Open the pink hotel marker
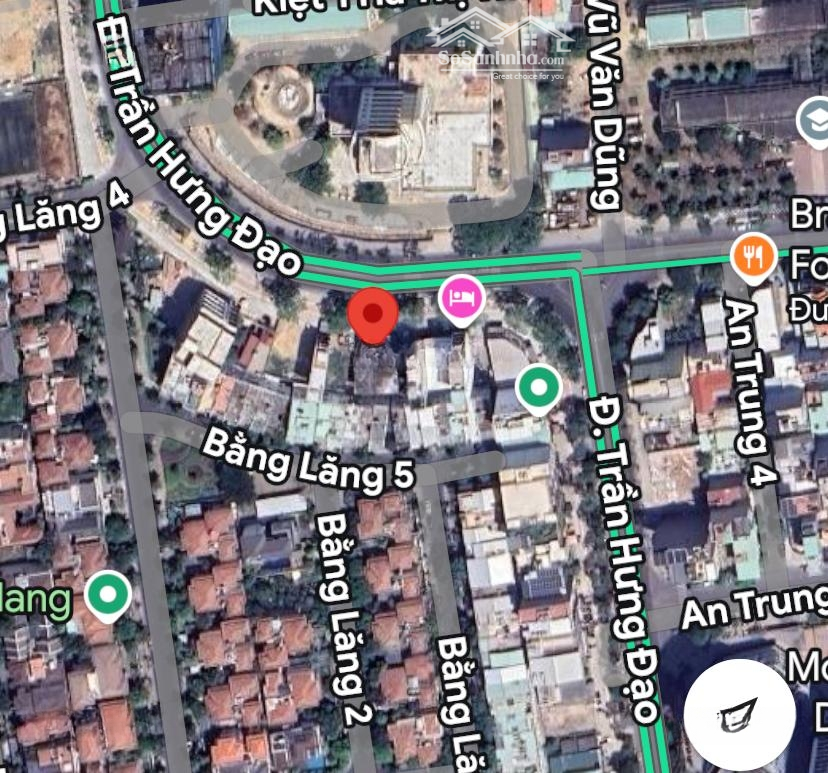Image resolution: width=828 pixels, height=773 pixels. [x=461, y=298]
